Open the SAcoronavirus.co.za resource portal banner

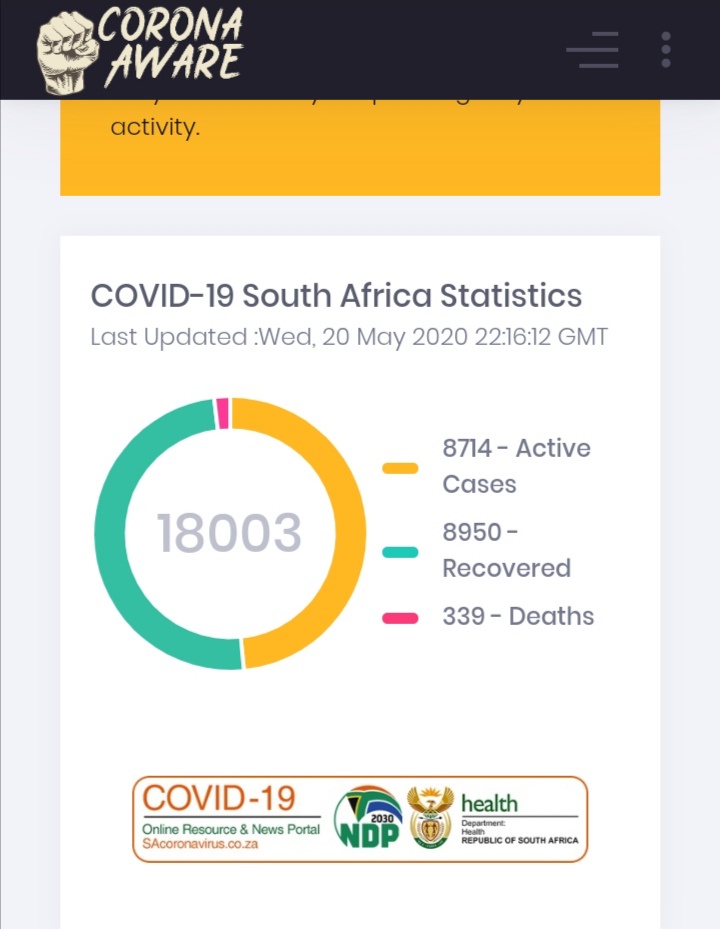pyautogui.click(x=360, y=819)
